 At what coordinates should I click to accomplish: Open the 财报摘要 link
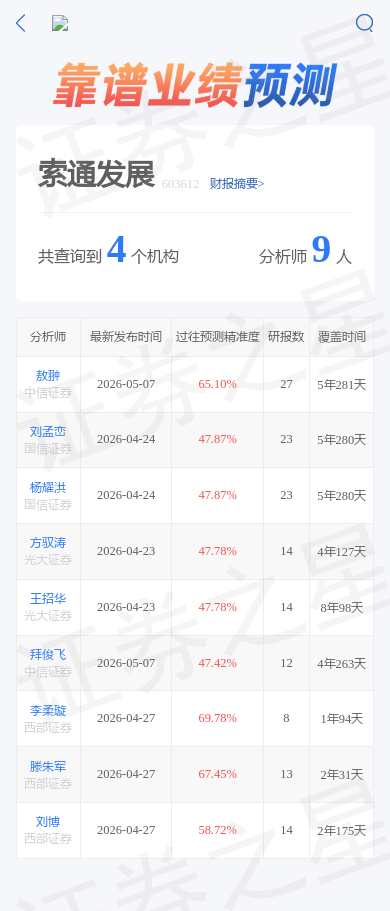[237, 184]
